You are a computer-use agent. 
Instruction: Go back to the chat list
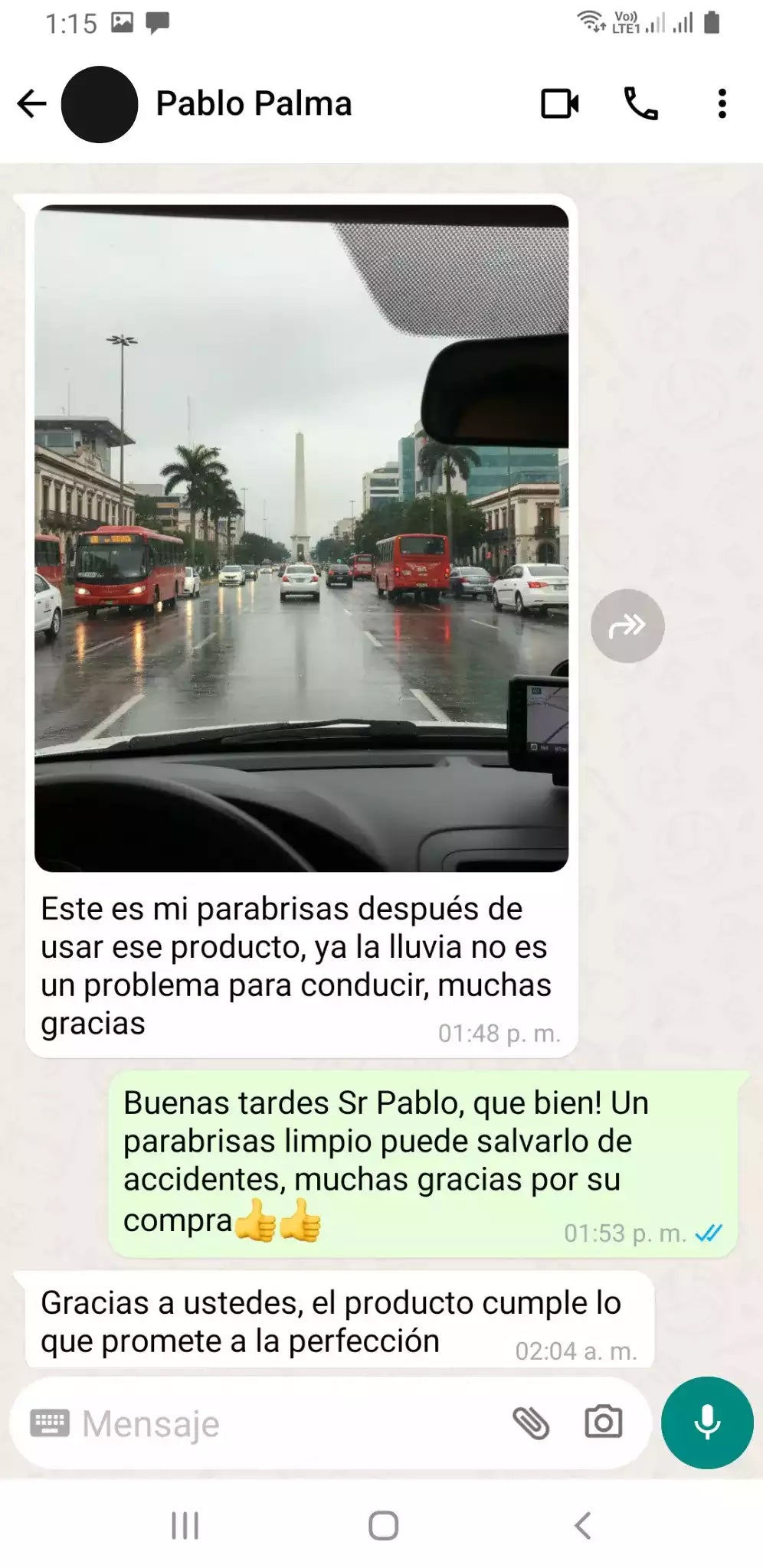tap(32, 104)
